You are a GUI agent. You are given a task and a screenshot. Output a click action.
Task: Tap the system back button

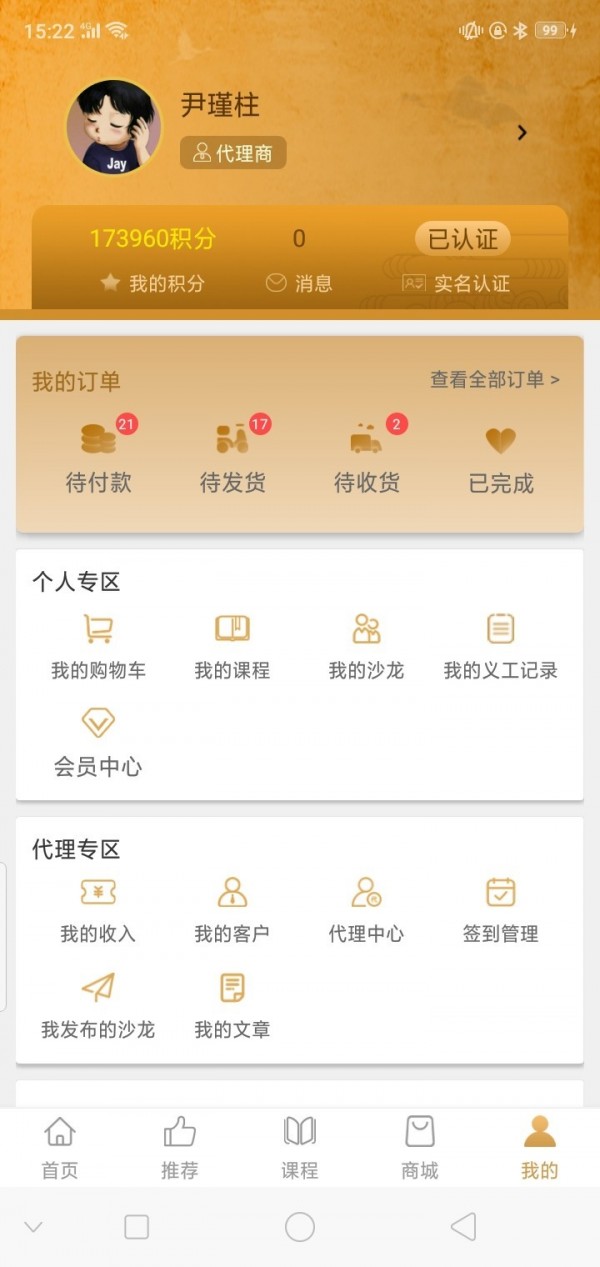462,1226
